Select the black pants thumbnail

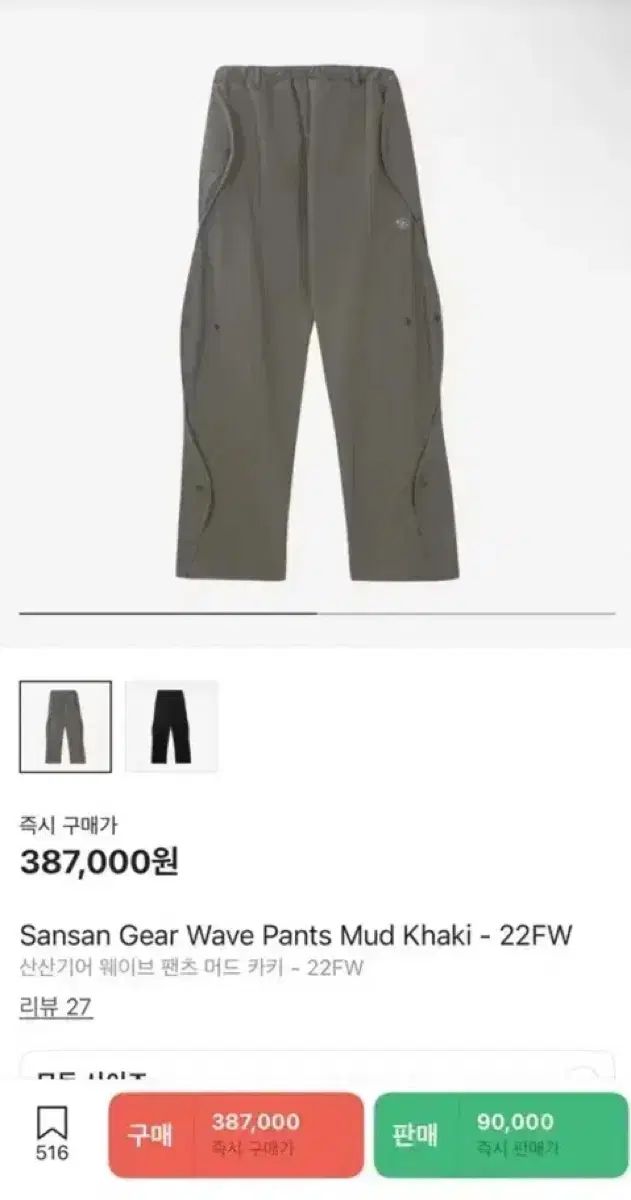tap(171, 726)
